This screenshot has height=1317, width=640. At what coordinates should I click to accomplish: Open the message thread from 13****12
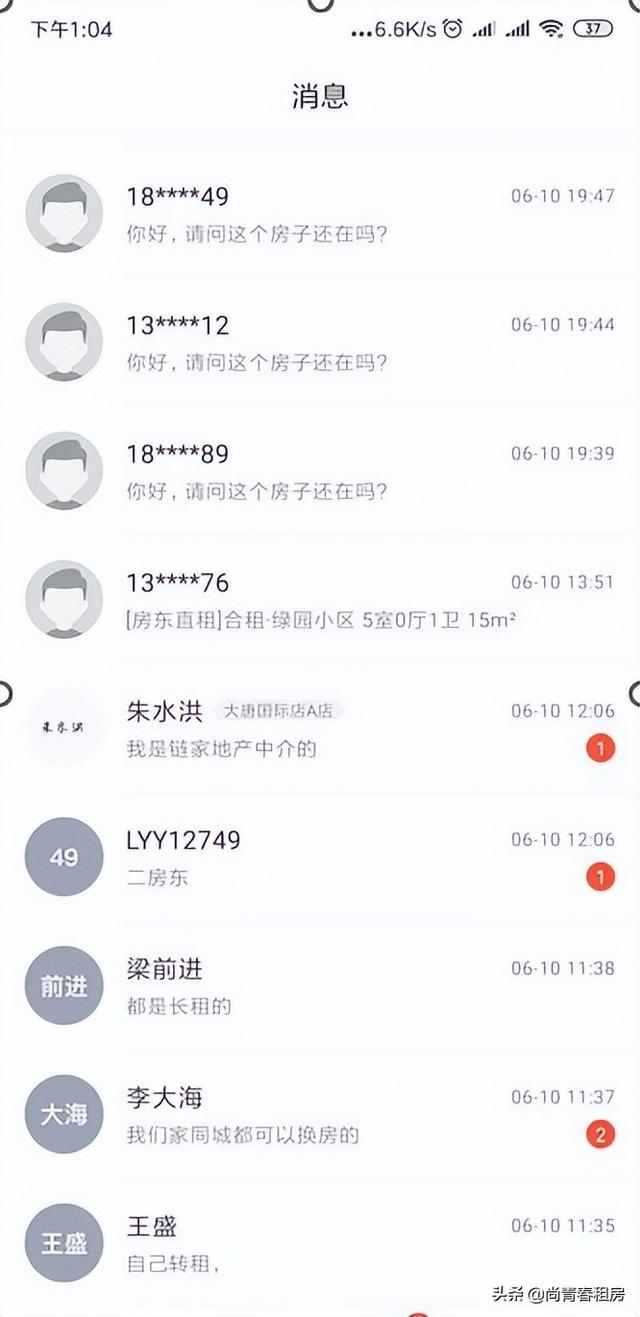(320, 342)
